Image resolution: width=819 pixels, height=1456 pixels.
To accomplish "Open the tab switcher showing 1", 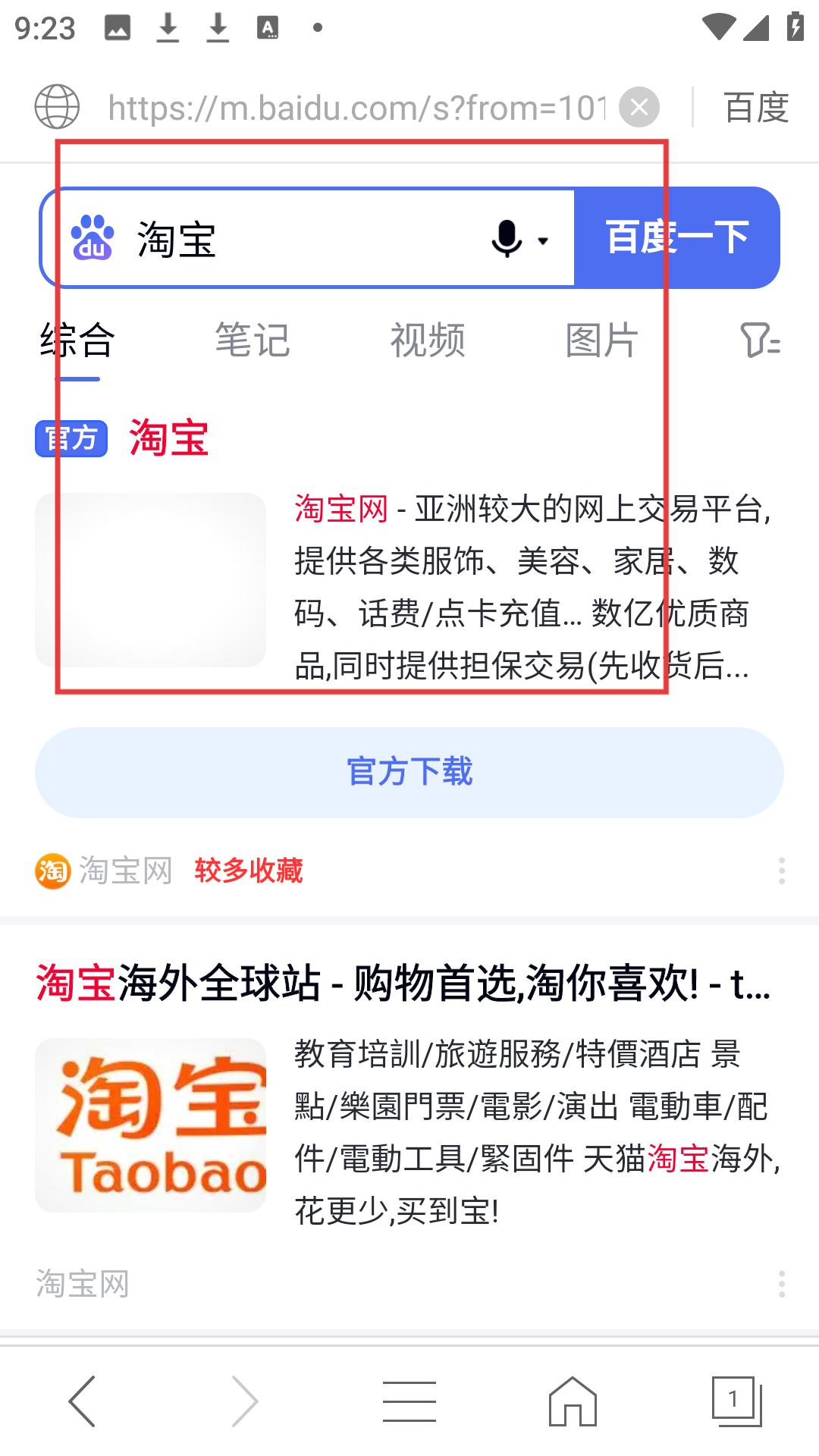I will pos(736,1401).
